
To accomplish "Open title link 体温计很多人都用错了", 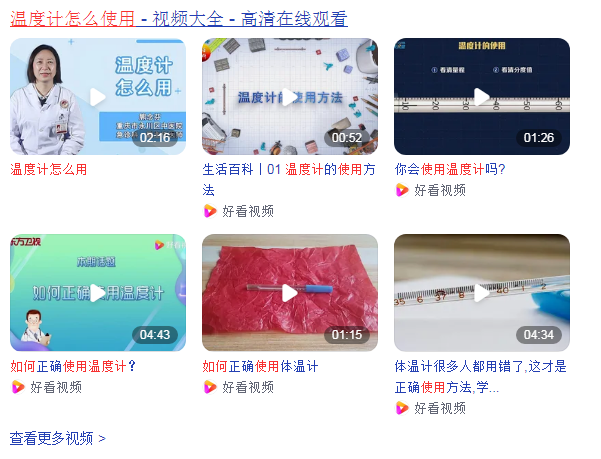I will [x=480, y=366].
